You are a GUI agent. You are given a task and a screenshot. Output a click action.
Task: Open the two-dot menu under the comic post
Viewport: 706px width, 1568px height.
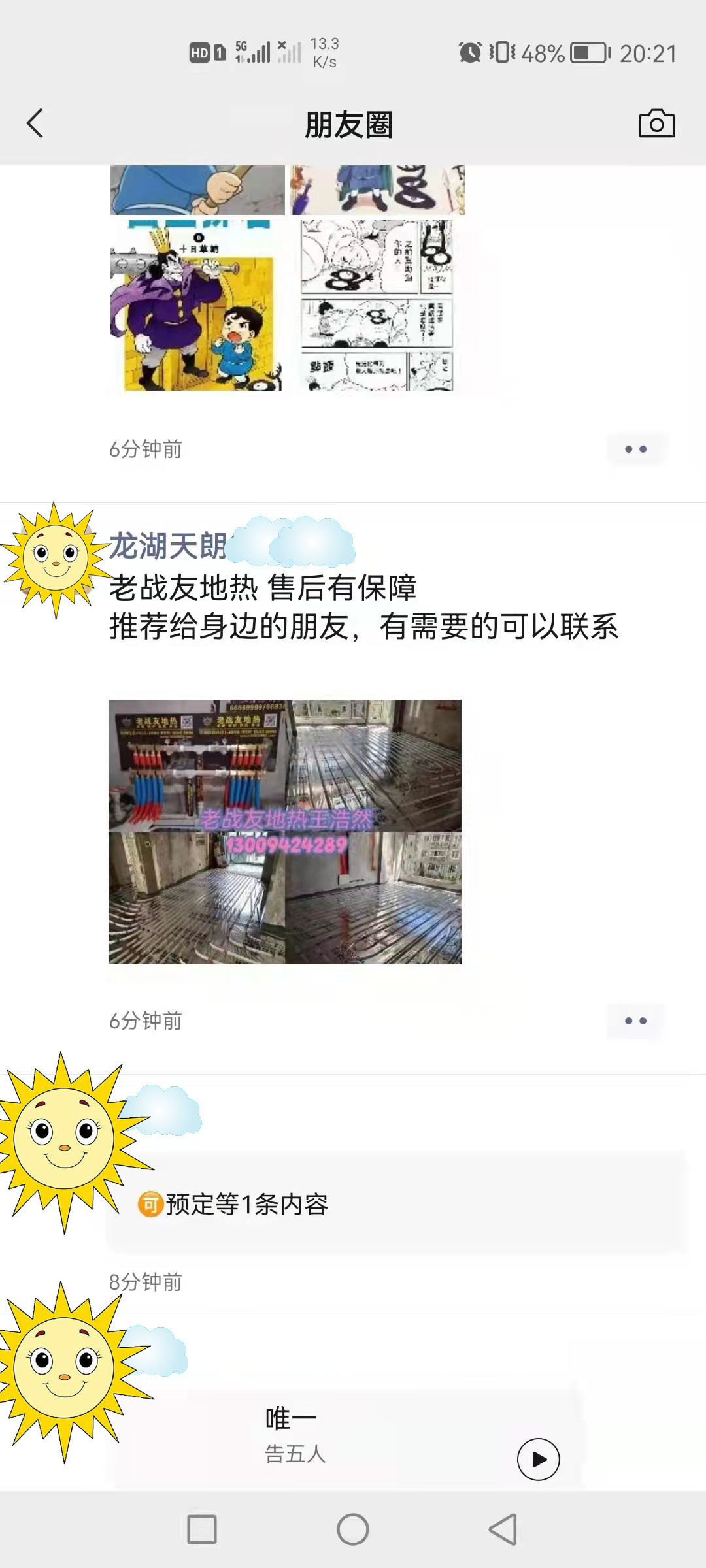pyautogui.click(x=635, y=449)
